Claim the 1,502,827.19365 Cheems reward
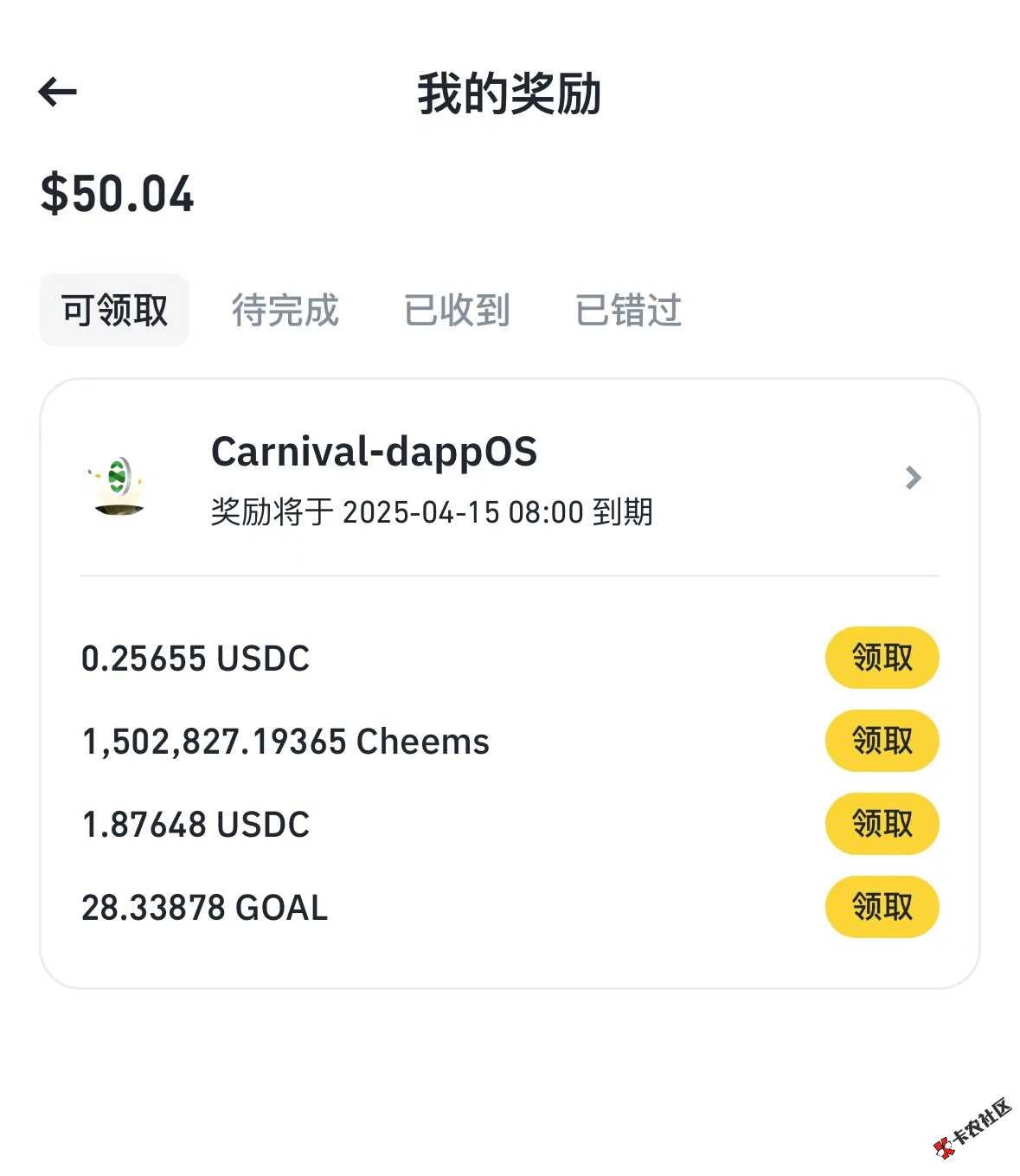 point(882,741)
